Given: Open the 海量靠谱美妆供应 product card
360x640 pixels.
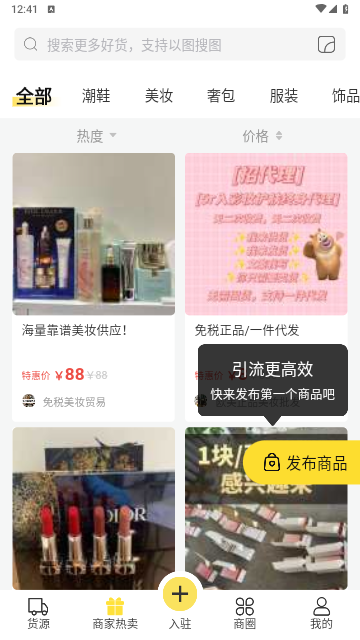Looking at the screenshot, I should tap(93, 287).
